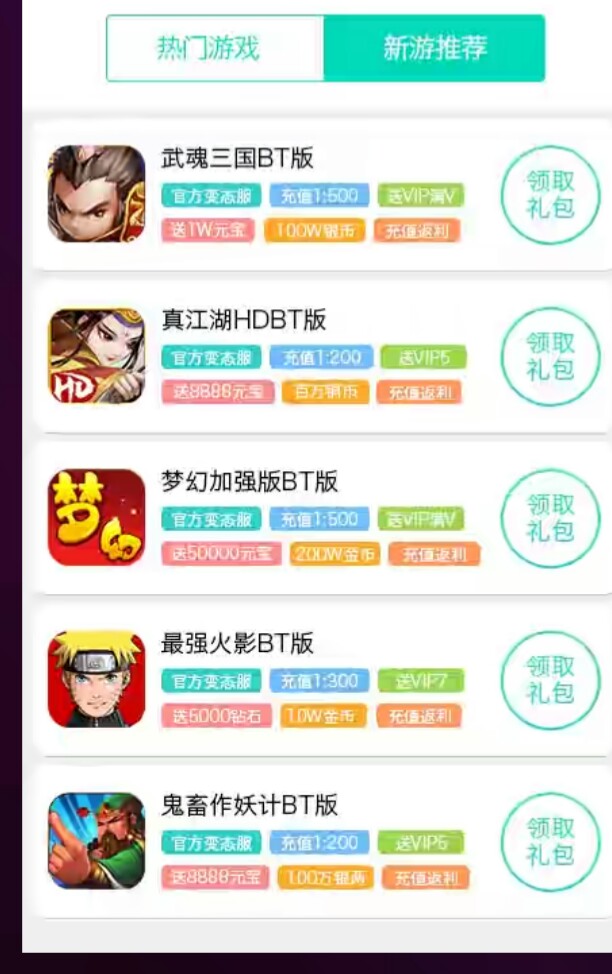View the 梦幻加强版BT版 game row
Viewport: 612px width, 974px height.
[x=322, y=518]
